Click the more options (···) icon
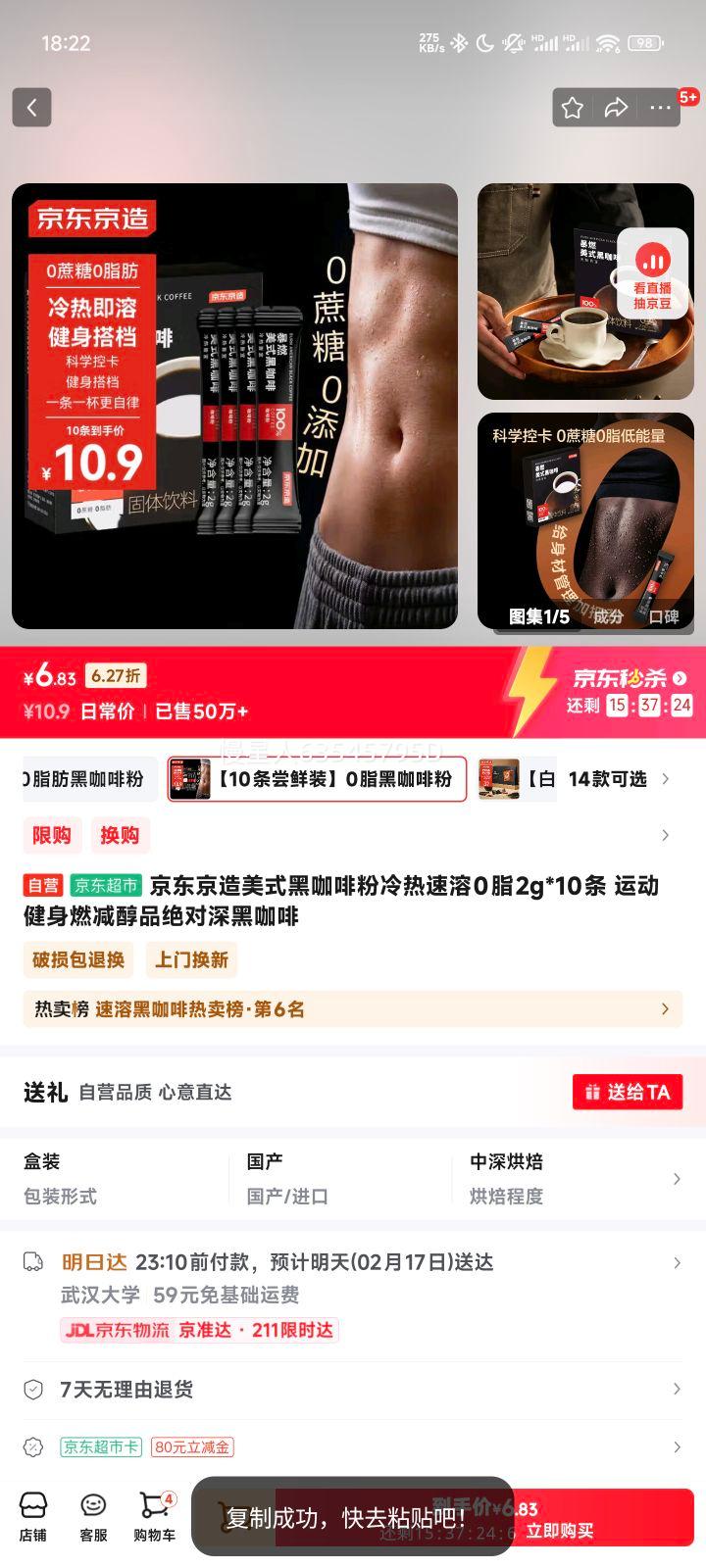Screen dimensions: 706x1568 coord(659,108)
